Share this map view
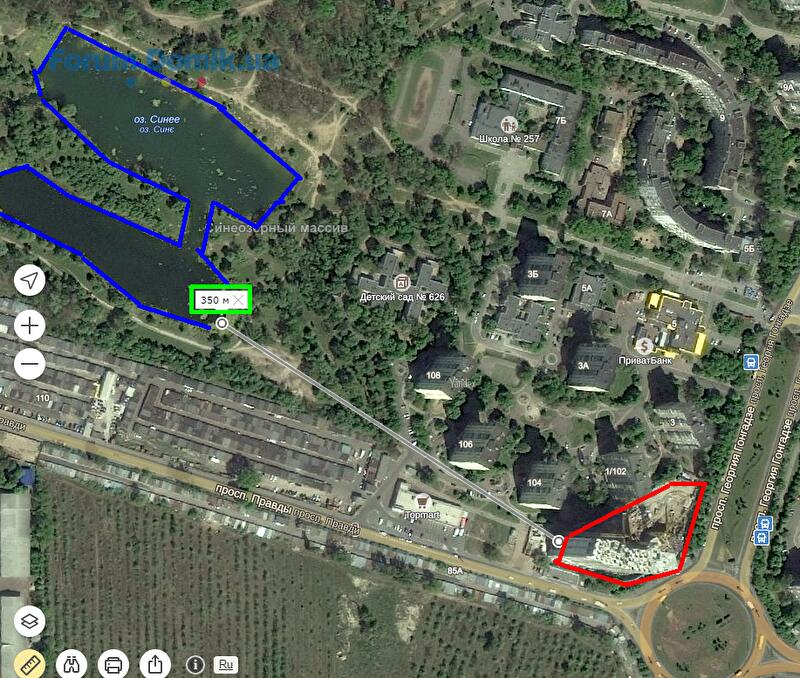This screenshot has width=800, height=678. pyautogui.click(x=155, y=663)
